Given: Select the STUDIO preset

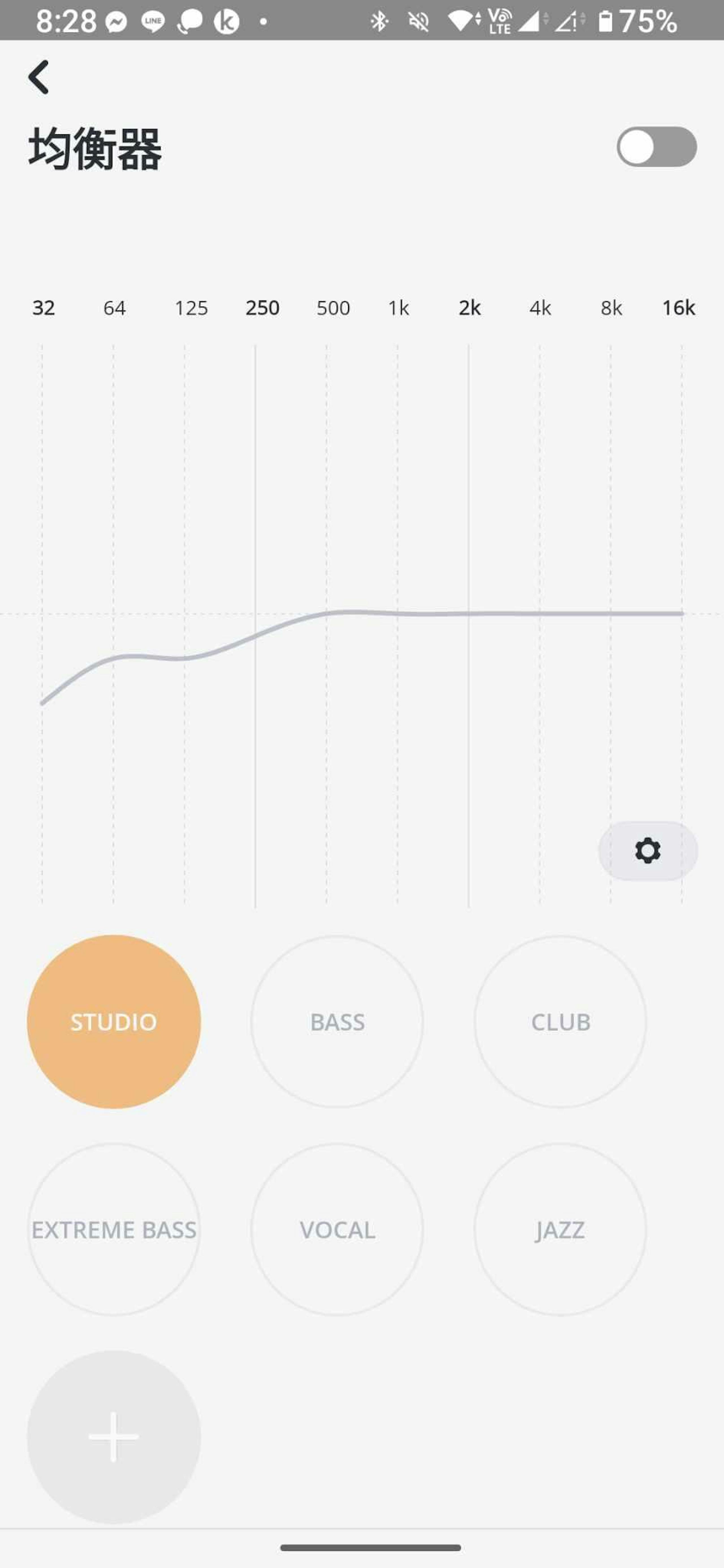Looking at the screenshot, I should click(114, 1021).
